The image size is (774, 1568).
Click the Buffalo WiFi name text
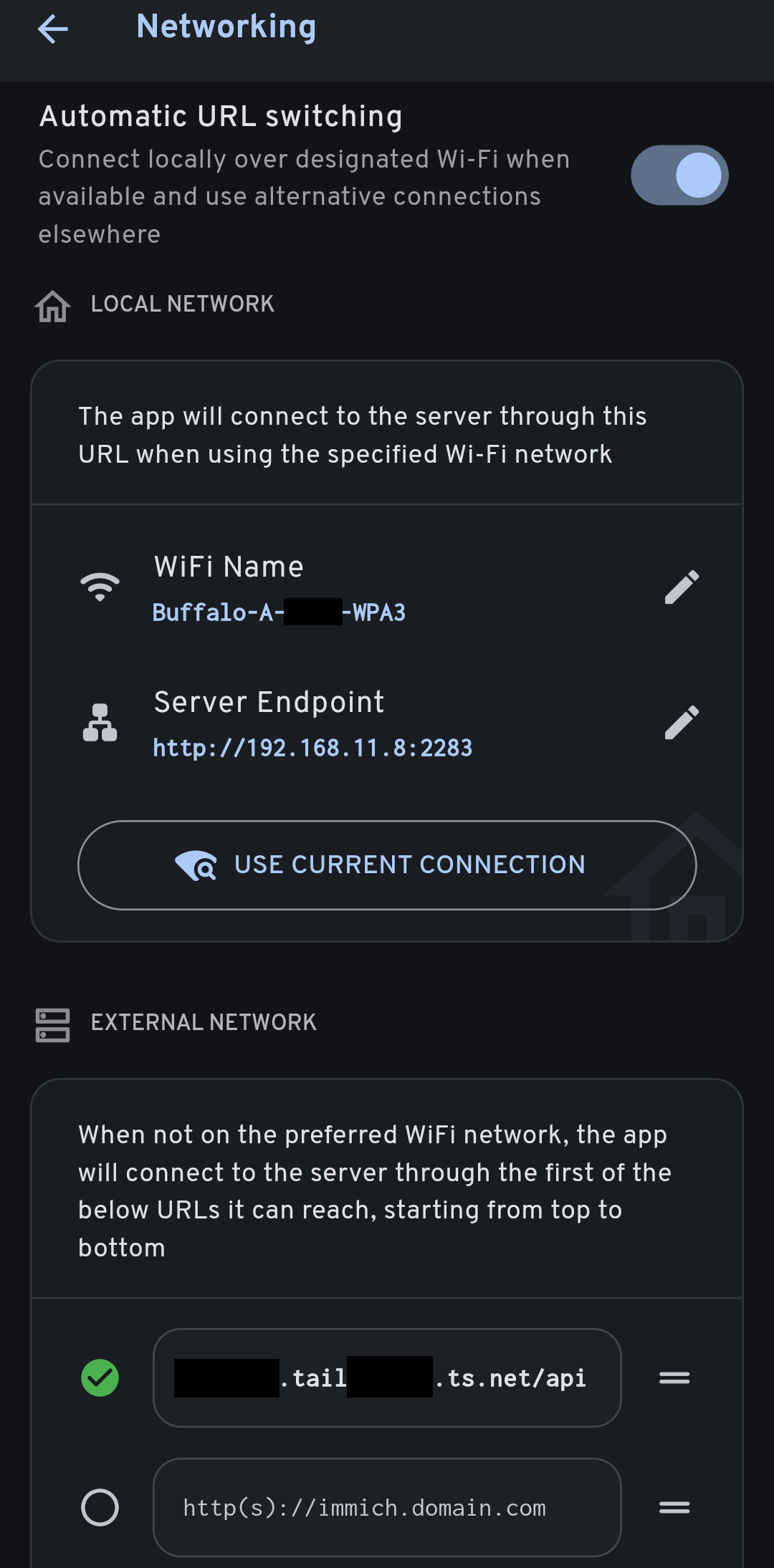[279, 612]
